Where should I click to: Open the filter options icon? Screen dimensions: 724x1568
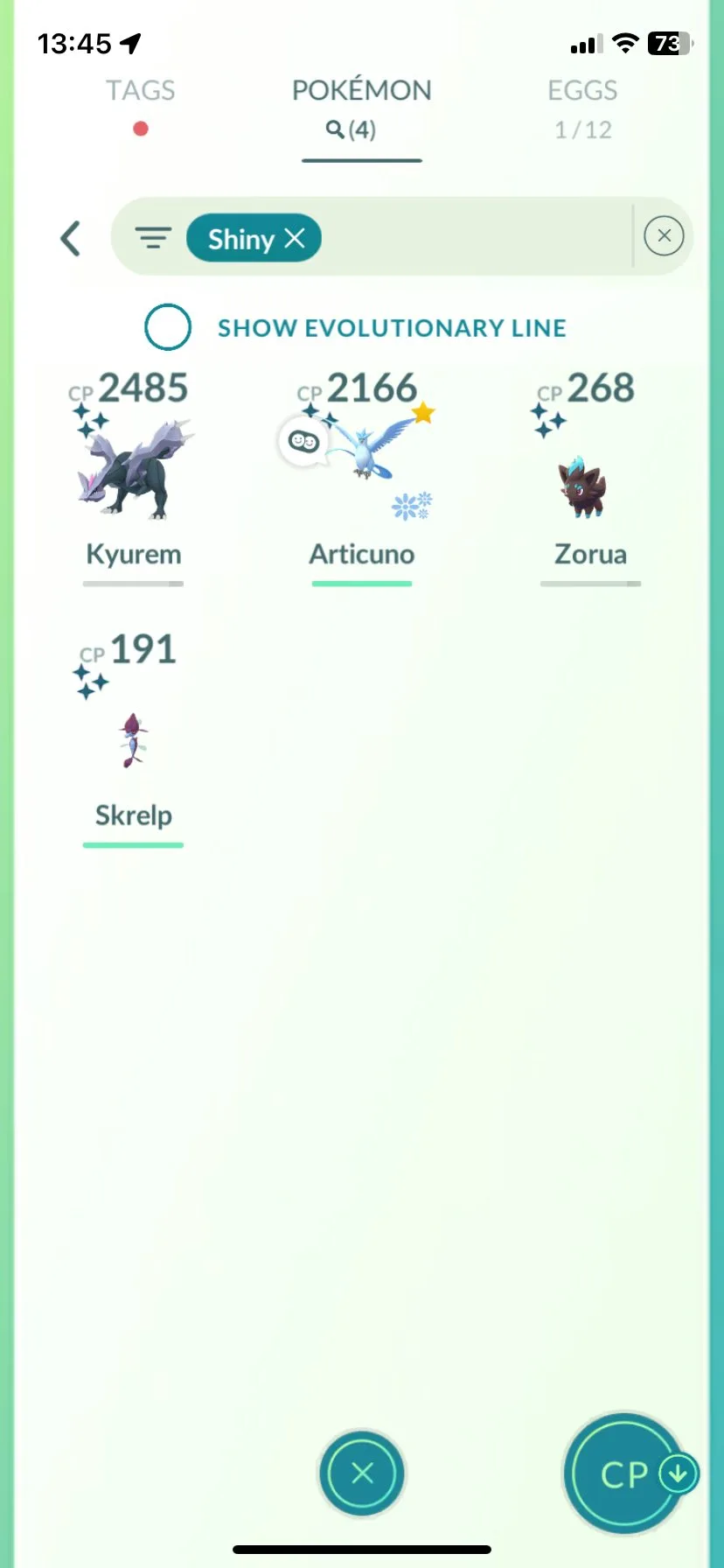[x=152, y=237]
